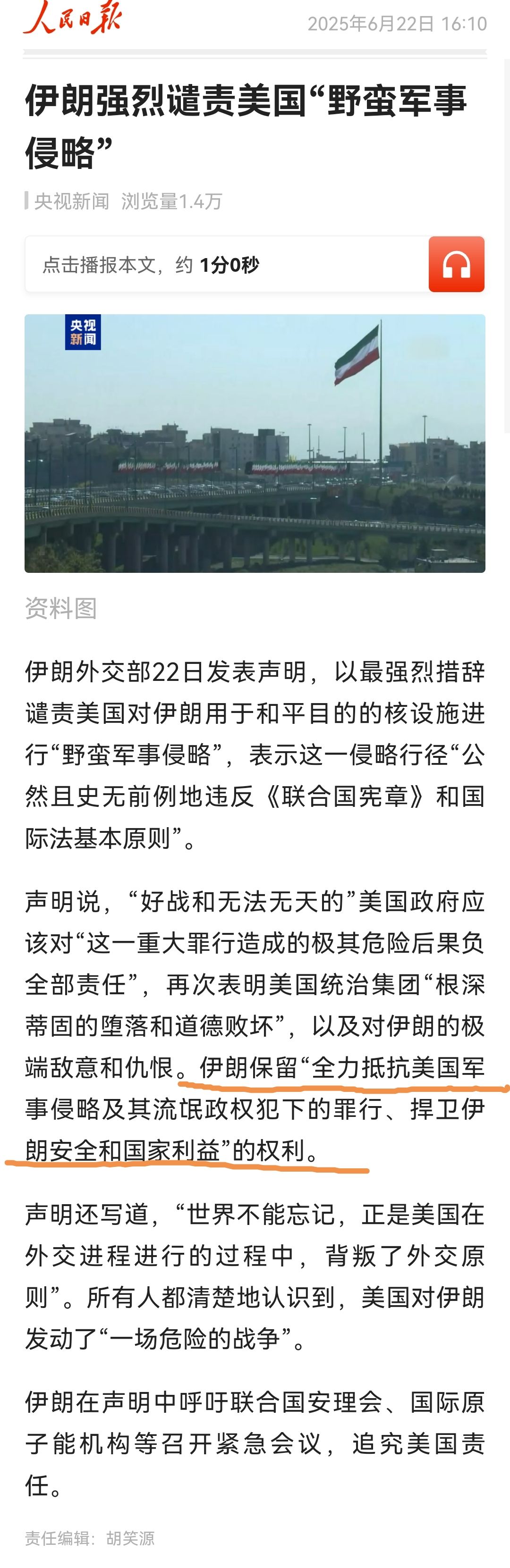Open the article's Iranian flag photo

point(255,443)
